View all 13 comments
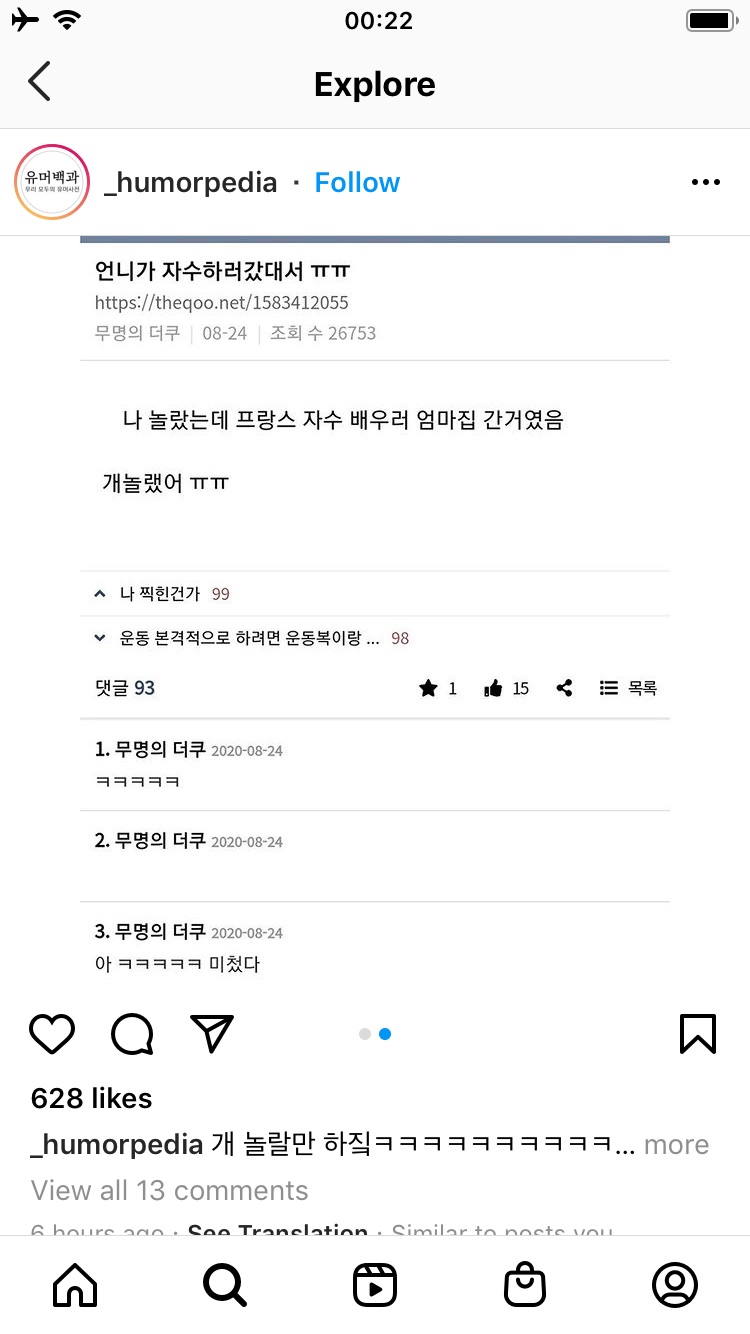 pos(170,1191)
